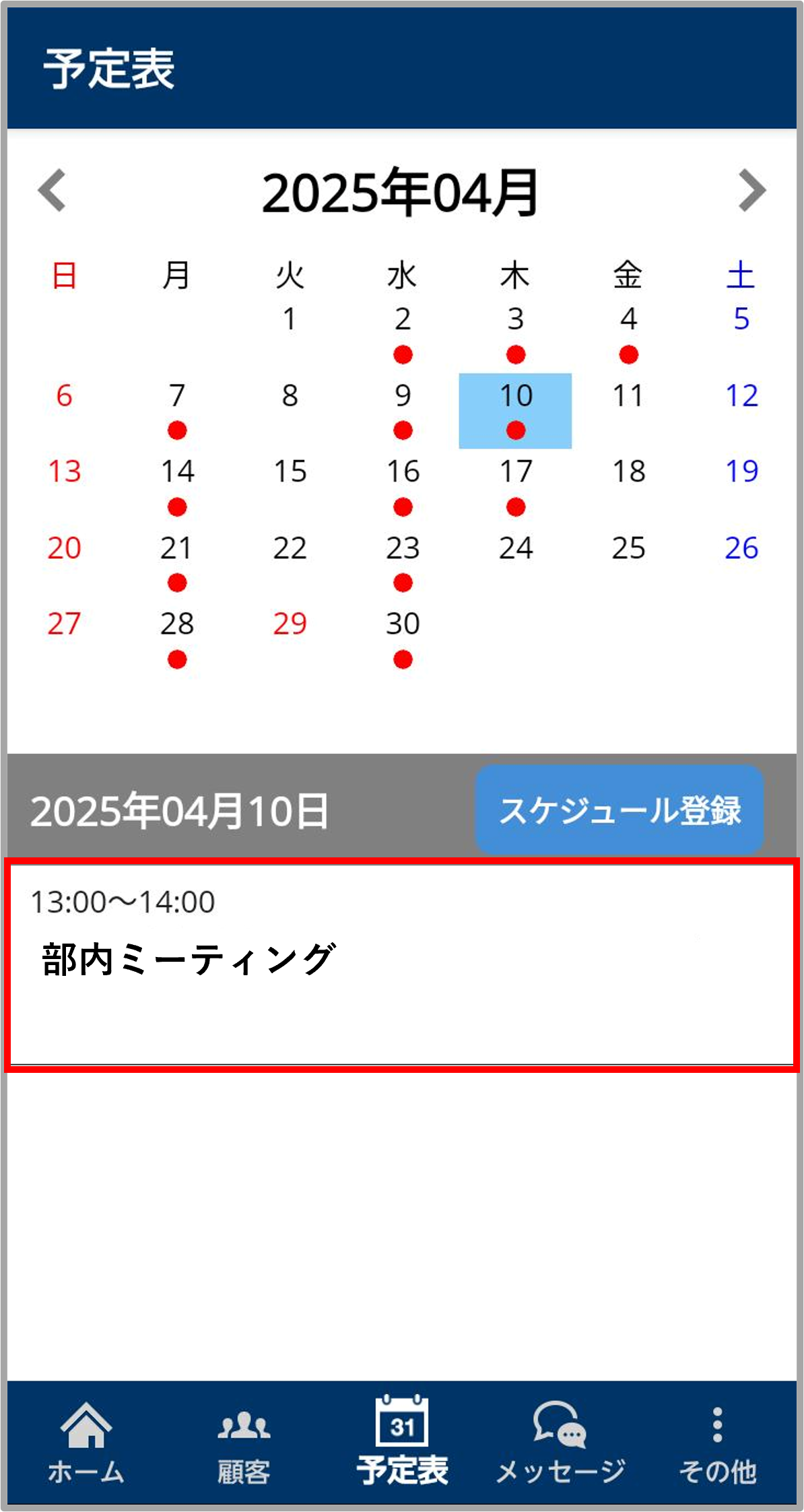804x1512 pixels.
Task: Select the 予定表 tab
Action: coord(402,1442)
